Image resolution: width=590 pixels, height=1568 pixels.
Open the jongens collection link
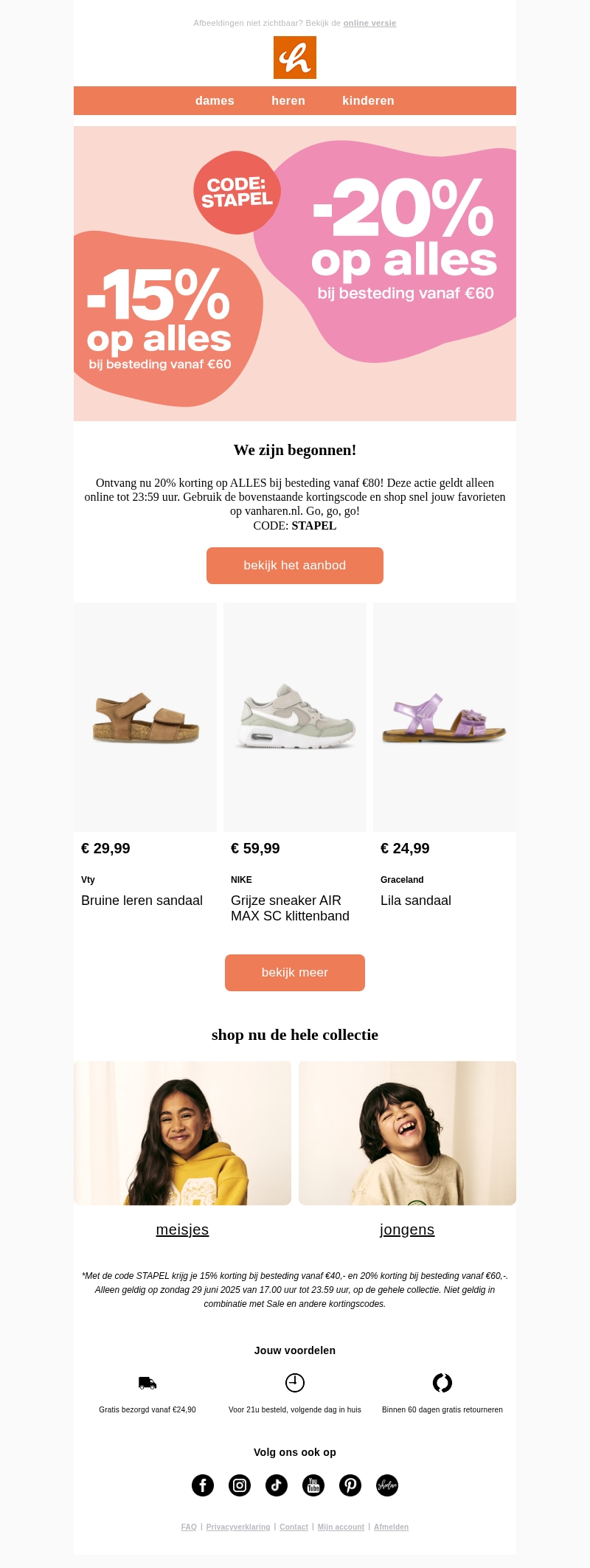pos(407,1229)
